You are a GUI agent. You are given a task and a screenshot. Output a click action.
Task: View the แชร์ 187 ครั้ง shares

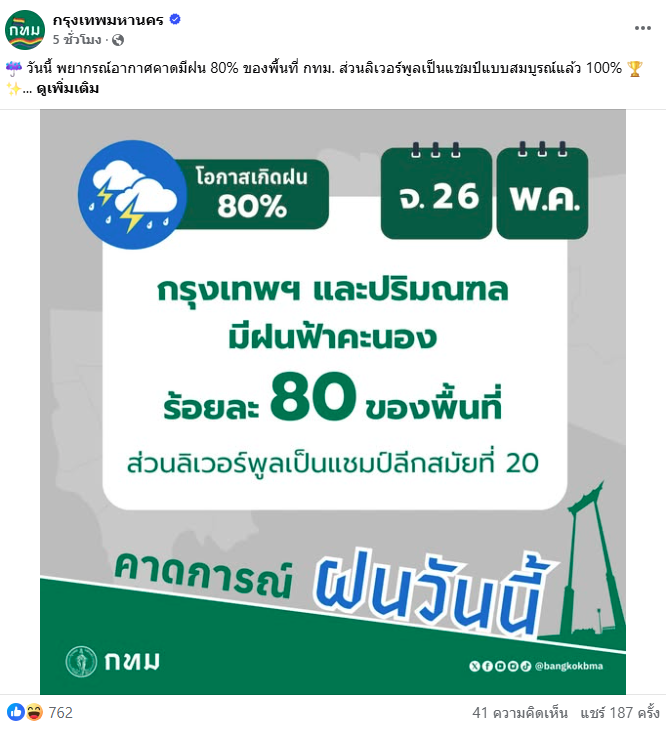(619, 713)
